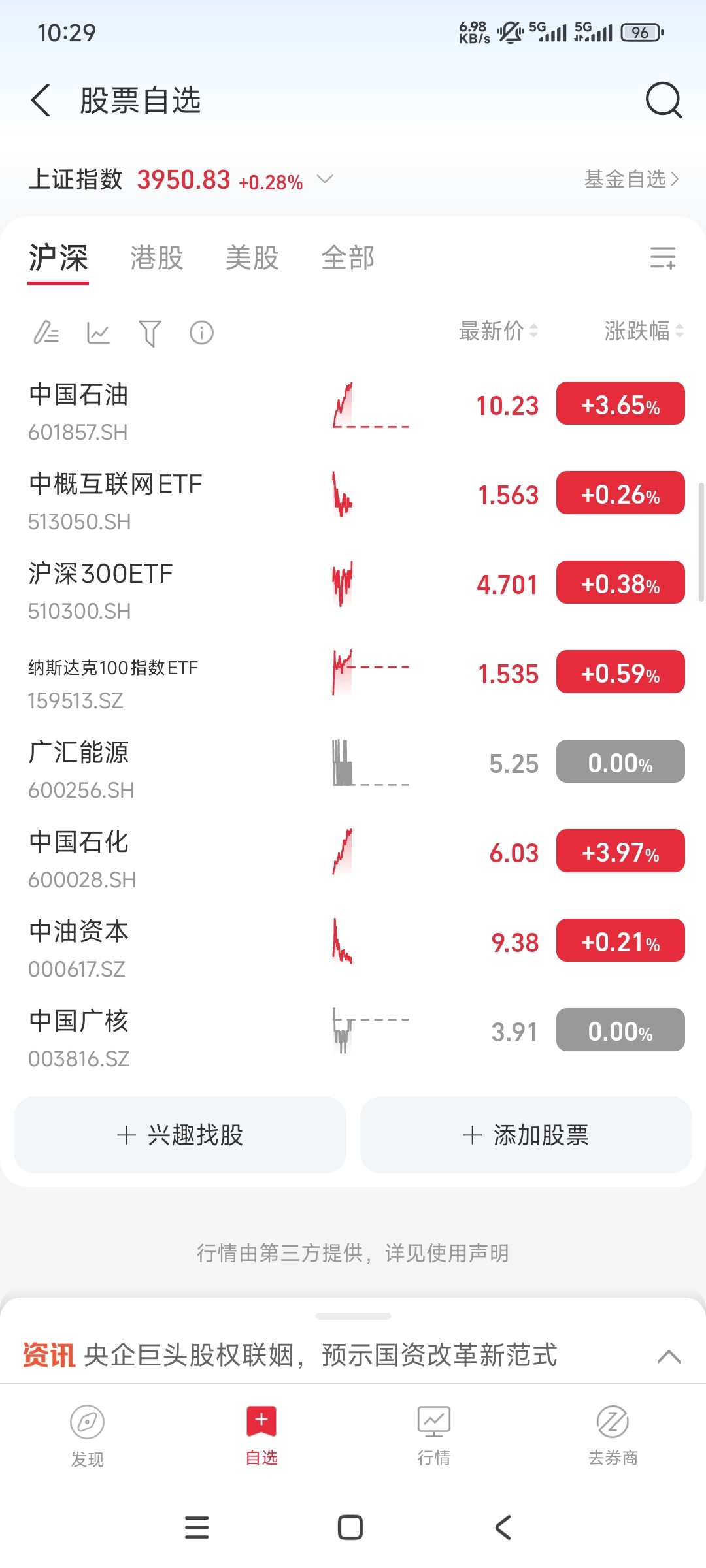This screenshot has width=706, height=1568.
Task: Tap the 兴趣找股 button
Action: pyautogui.click(x=180, y=1135)
